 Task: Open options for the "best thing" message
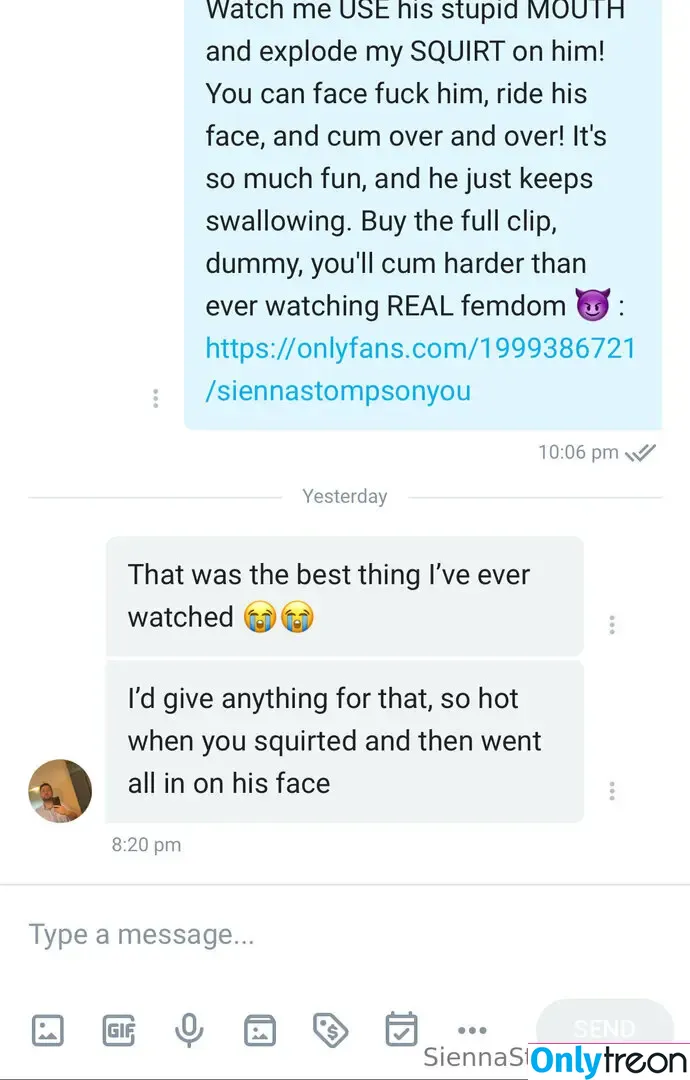click(x=612, y=625)
